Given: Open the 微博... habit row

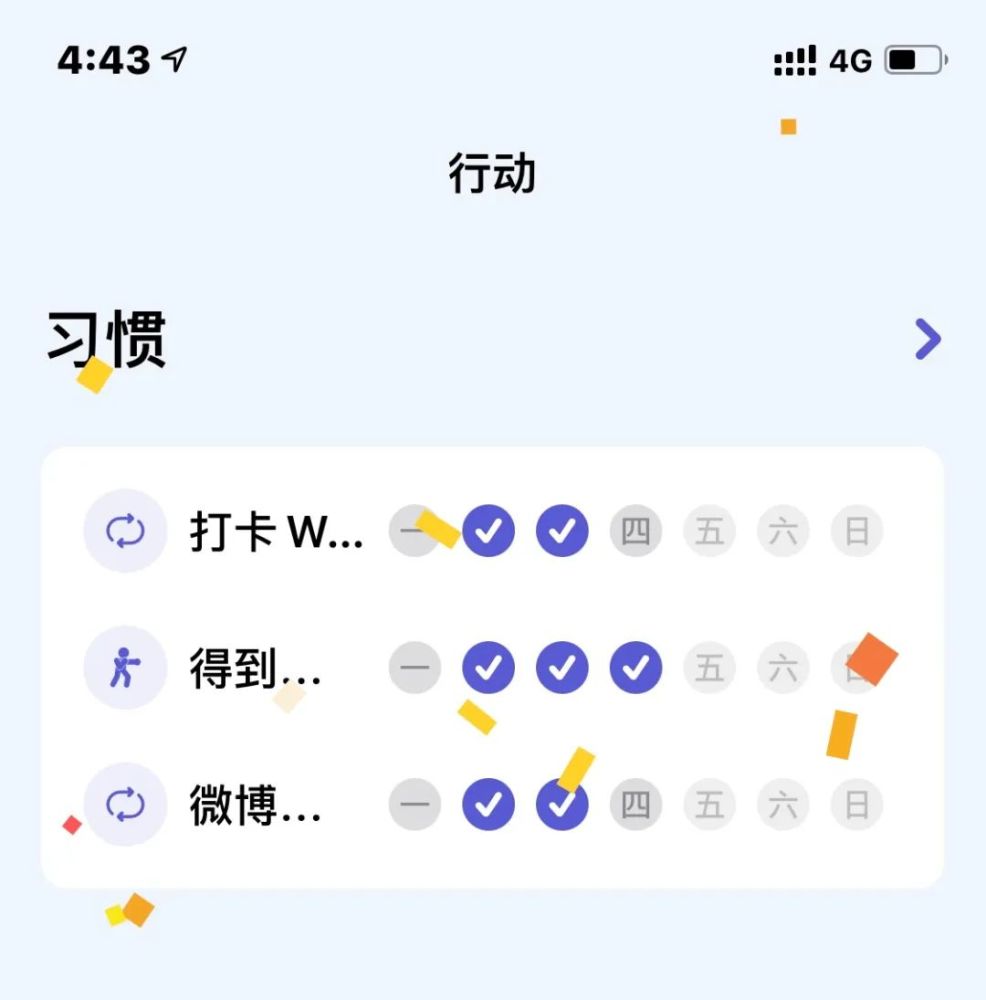Looking at the screenshot, I should tap(255, 805).
